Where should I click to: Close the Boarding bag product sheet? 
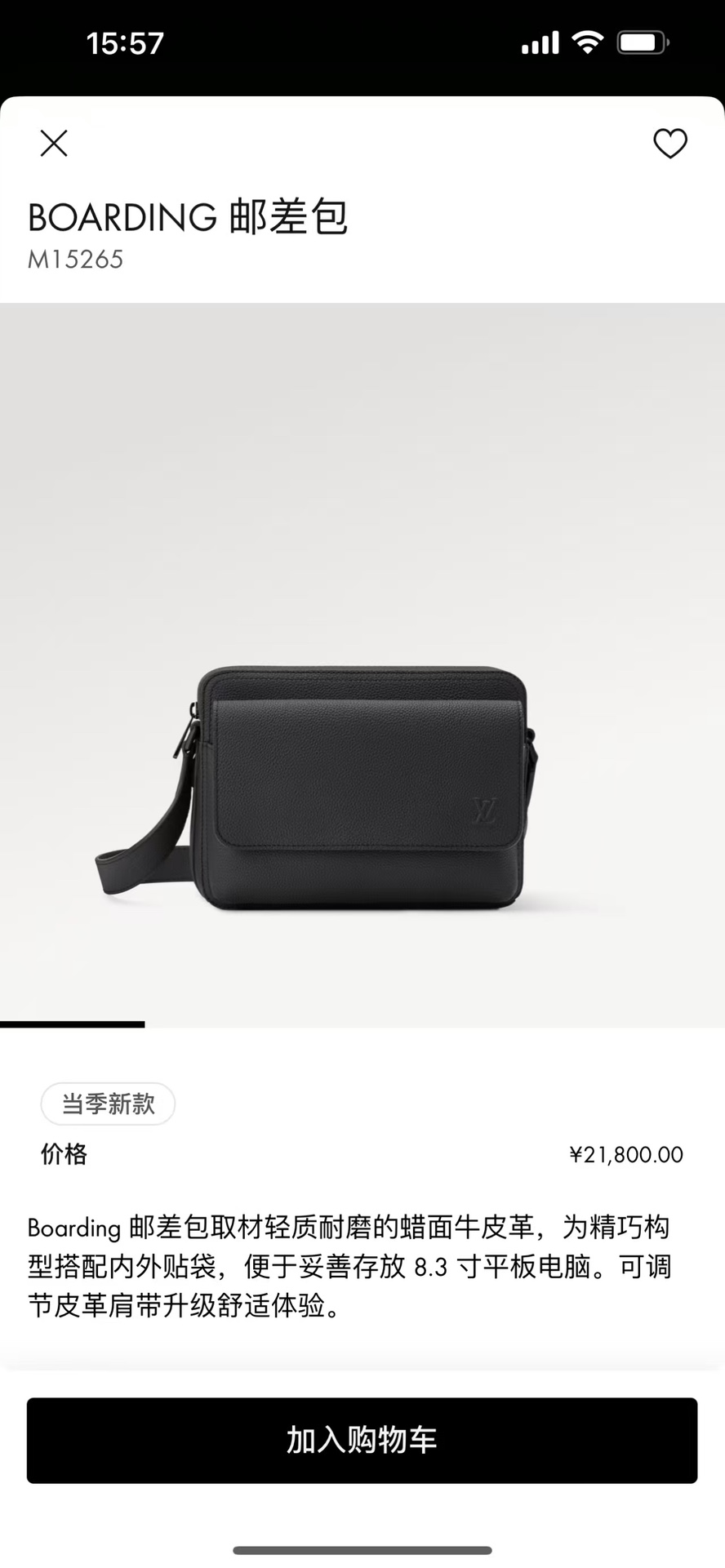54,144
